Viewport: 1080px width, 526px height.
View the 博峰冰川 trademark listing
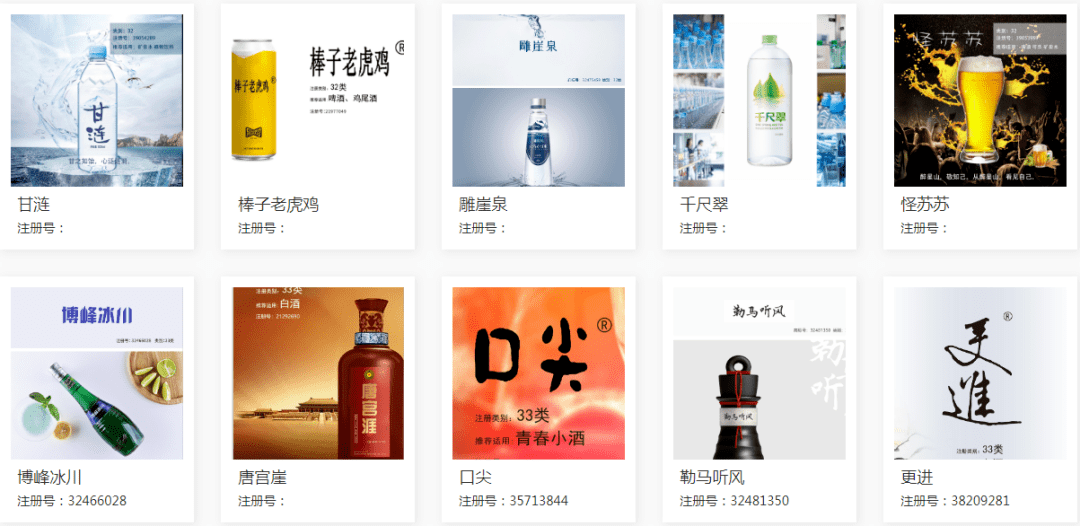tap(97, 374)
